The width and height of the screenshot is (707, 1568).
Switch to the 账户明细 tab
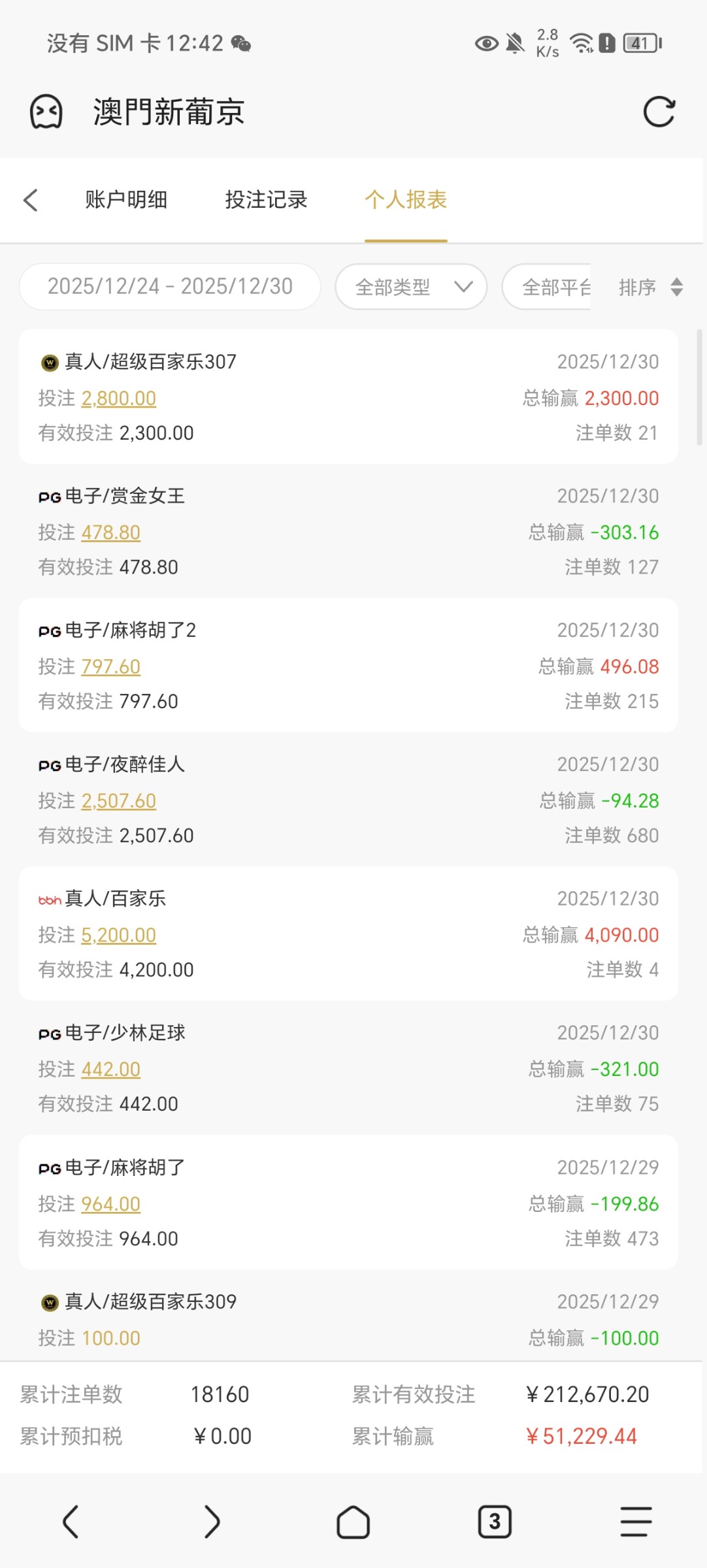point(126,200)
